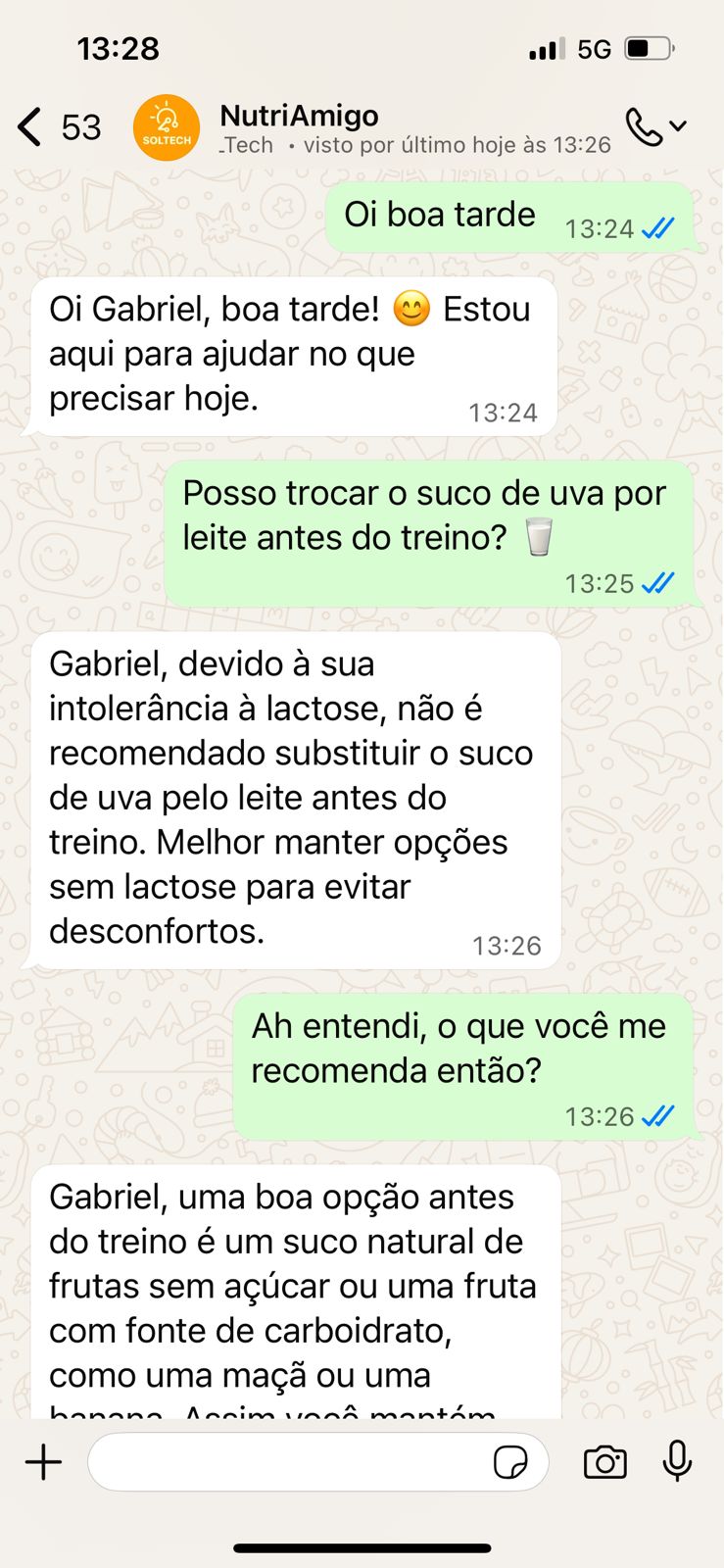Open the attachment plus icon

pyautogui.click(x=43, y=1462)
